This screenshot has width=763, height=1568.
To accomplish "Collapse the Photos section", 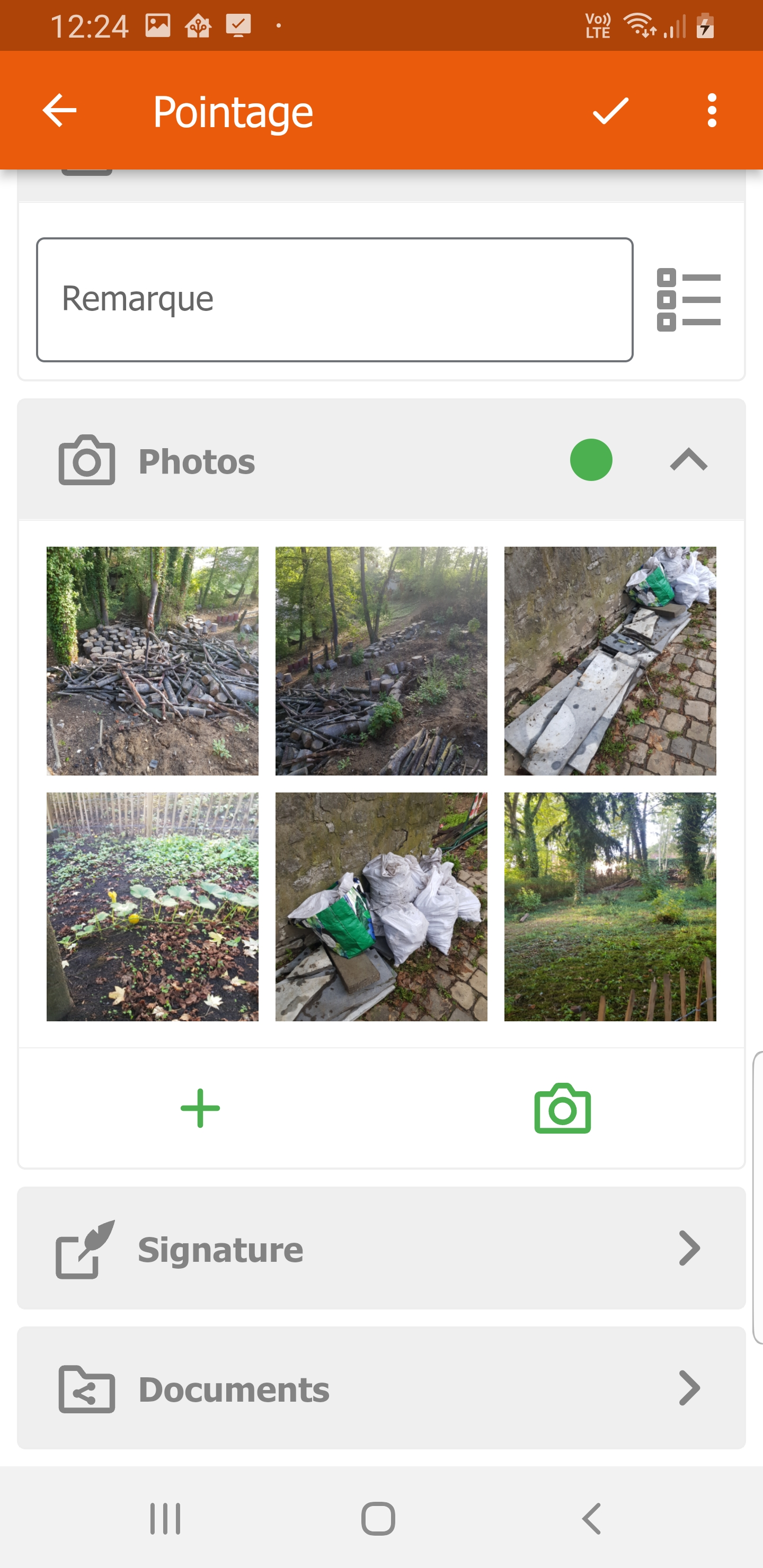I will tap(688, 460).
